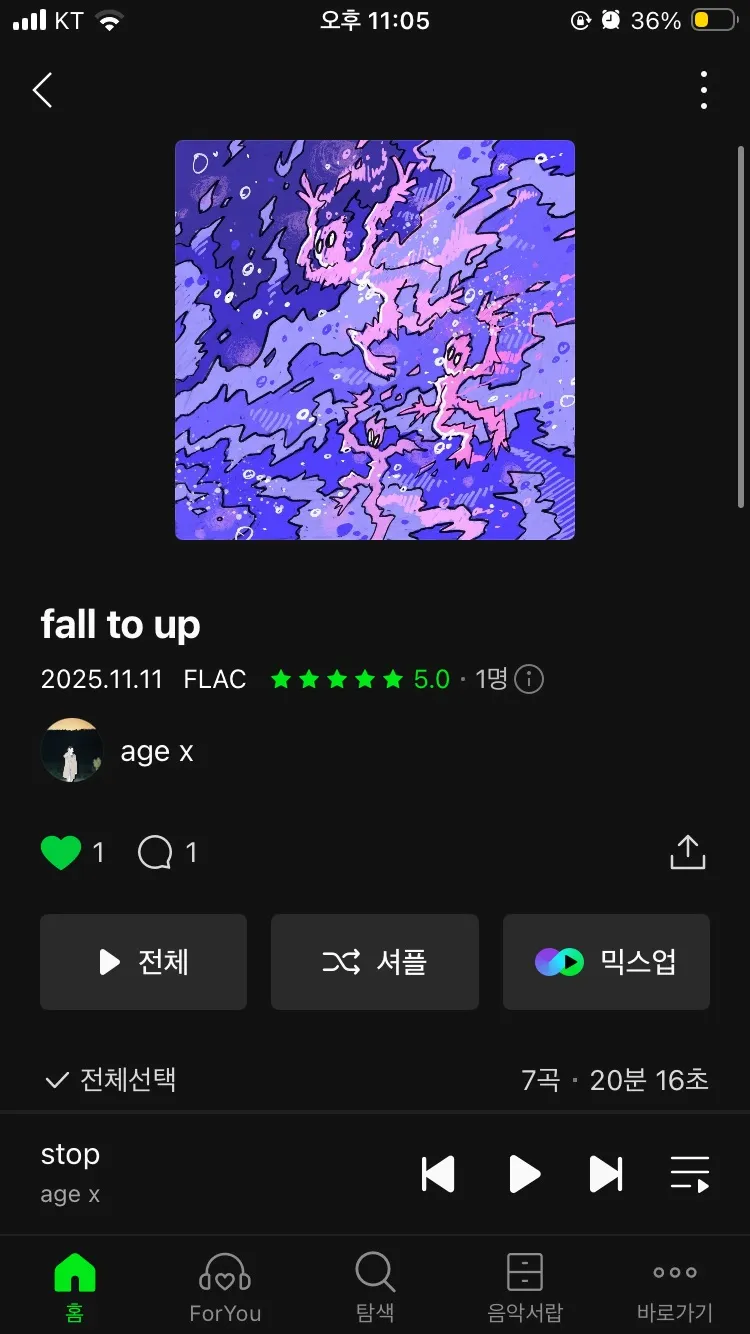Image resolution: width=750 pixels, height=1334 pixels.
Task: Go back using the top-left back arrow
Action: point(42,89)
